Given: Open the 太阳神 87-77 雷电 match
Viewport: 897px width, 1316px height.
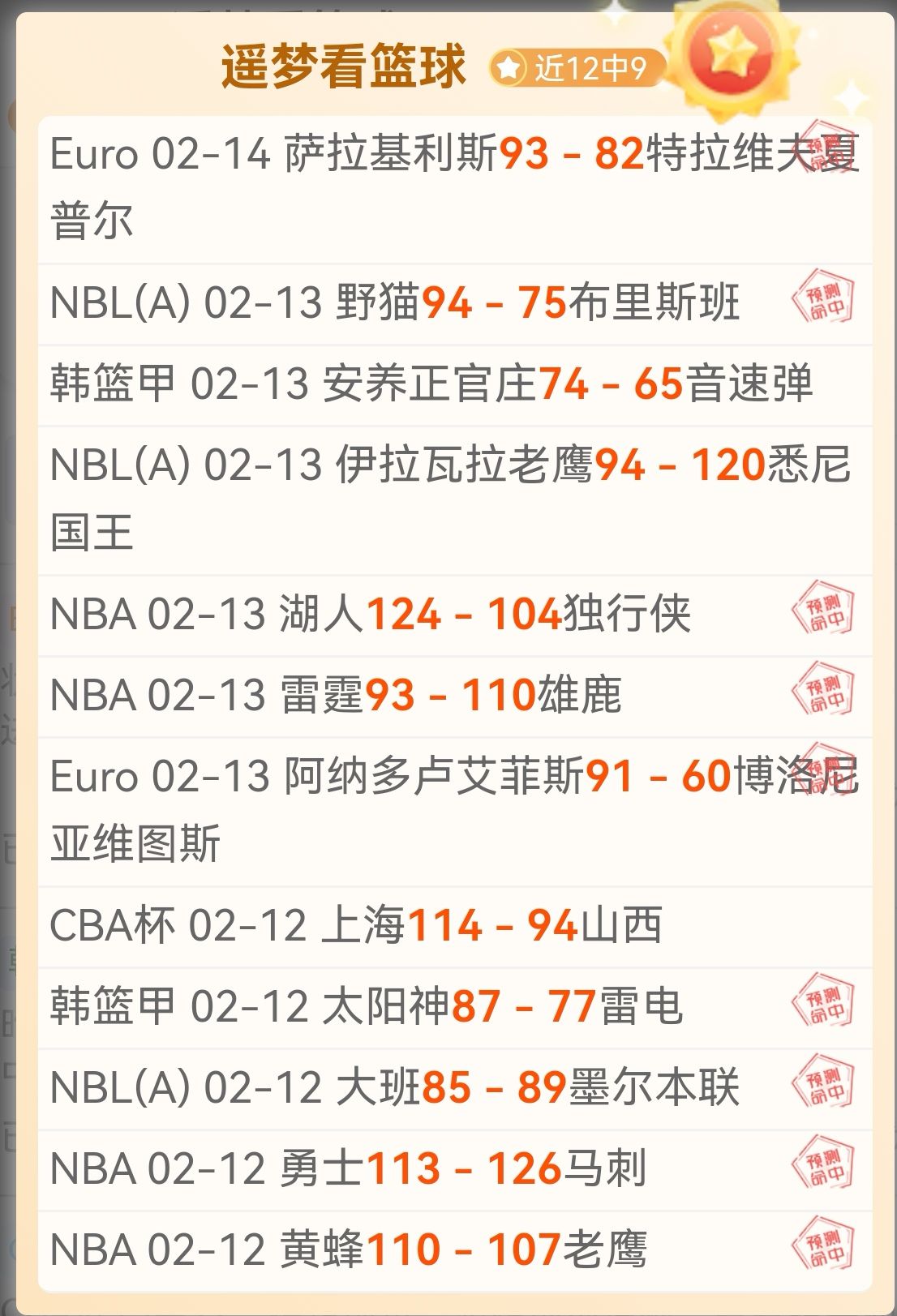Looking at the screenshot, I should coord(454,1007).
